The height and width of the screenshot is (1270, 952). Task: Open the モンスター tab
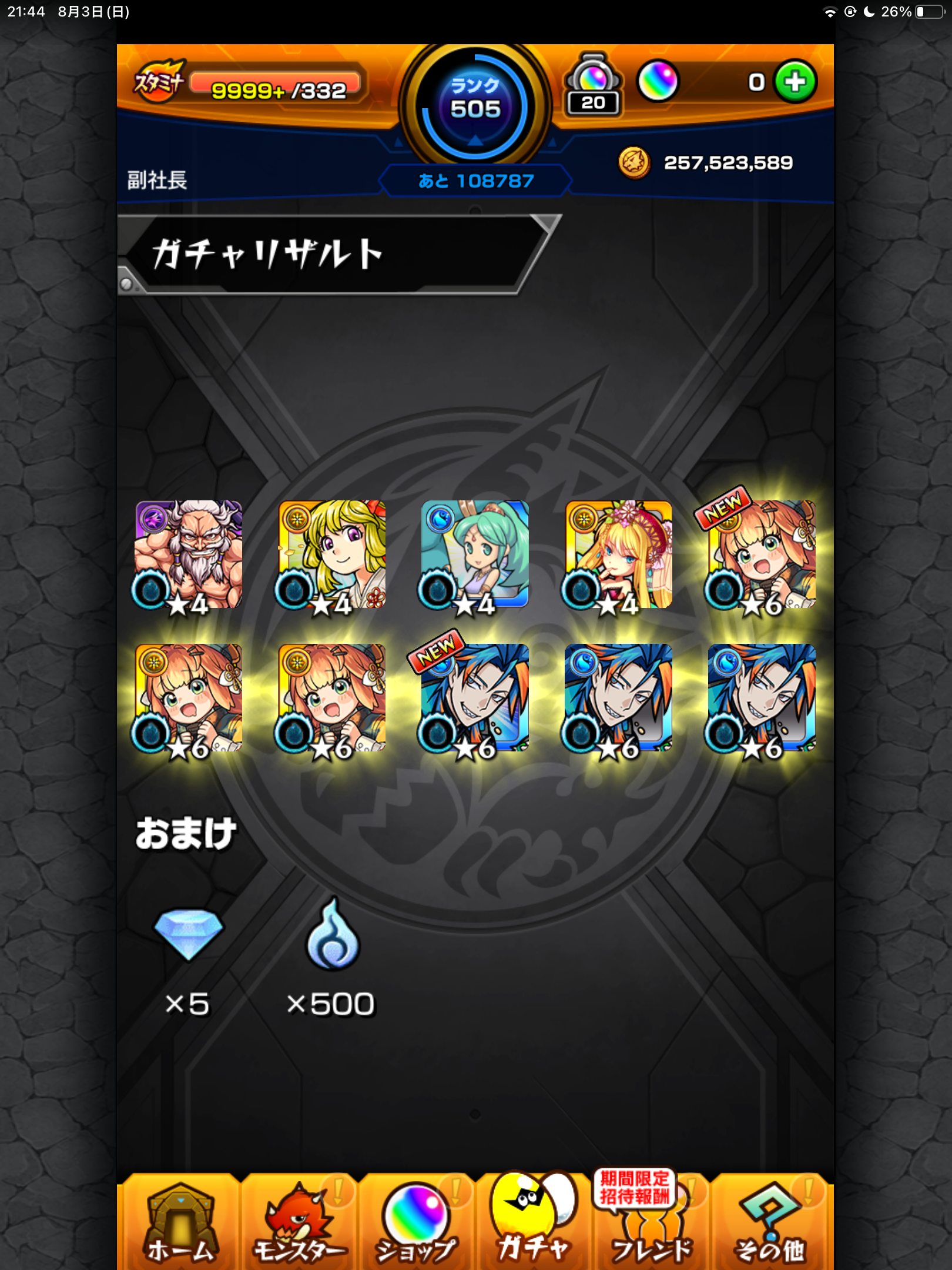(299, 1223)
